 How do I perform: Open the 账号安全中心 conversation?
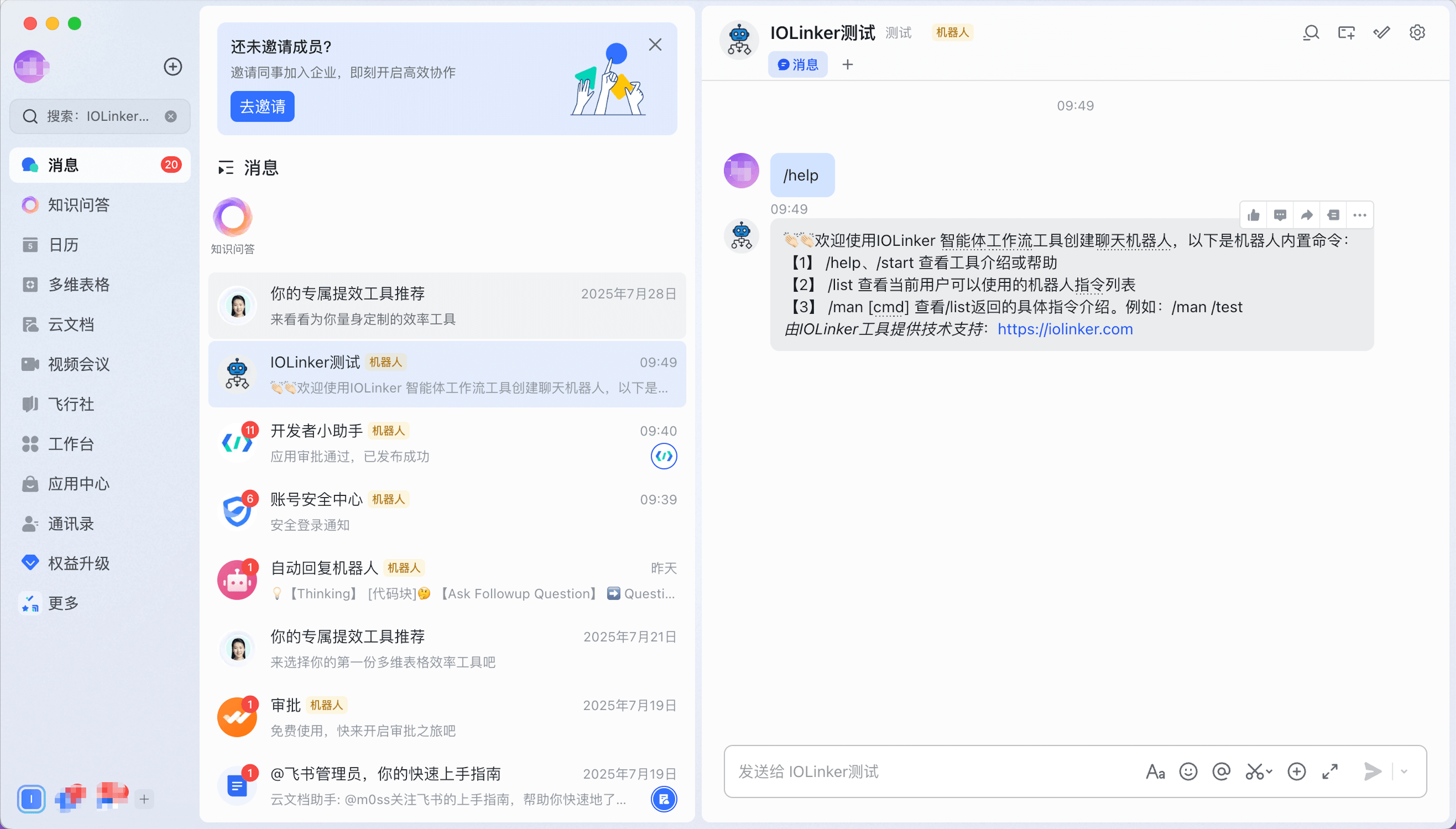[x=447, y=511]
